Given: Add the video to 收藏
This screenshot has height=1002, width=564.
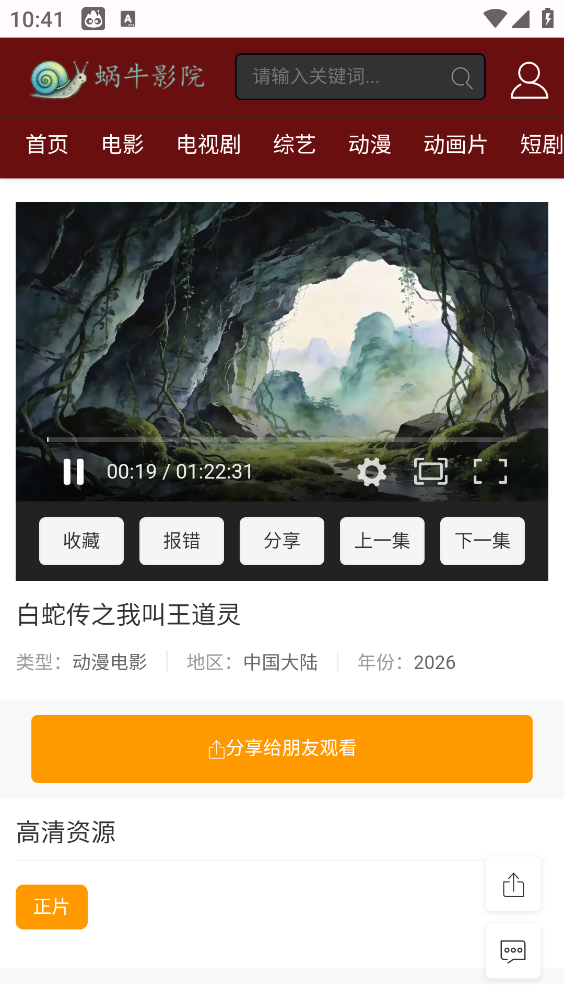Looking at the screenshot, I should click(x=81, y=541).
